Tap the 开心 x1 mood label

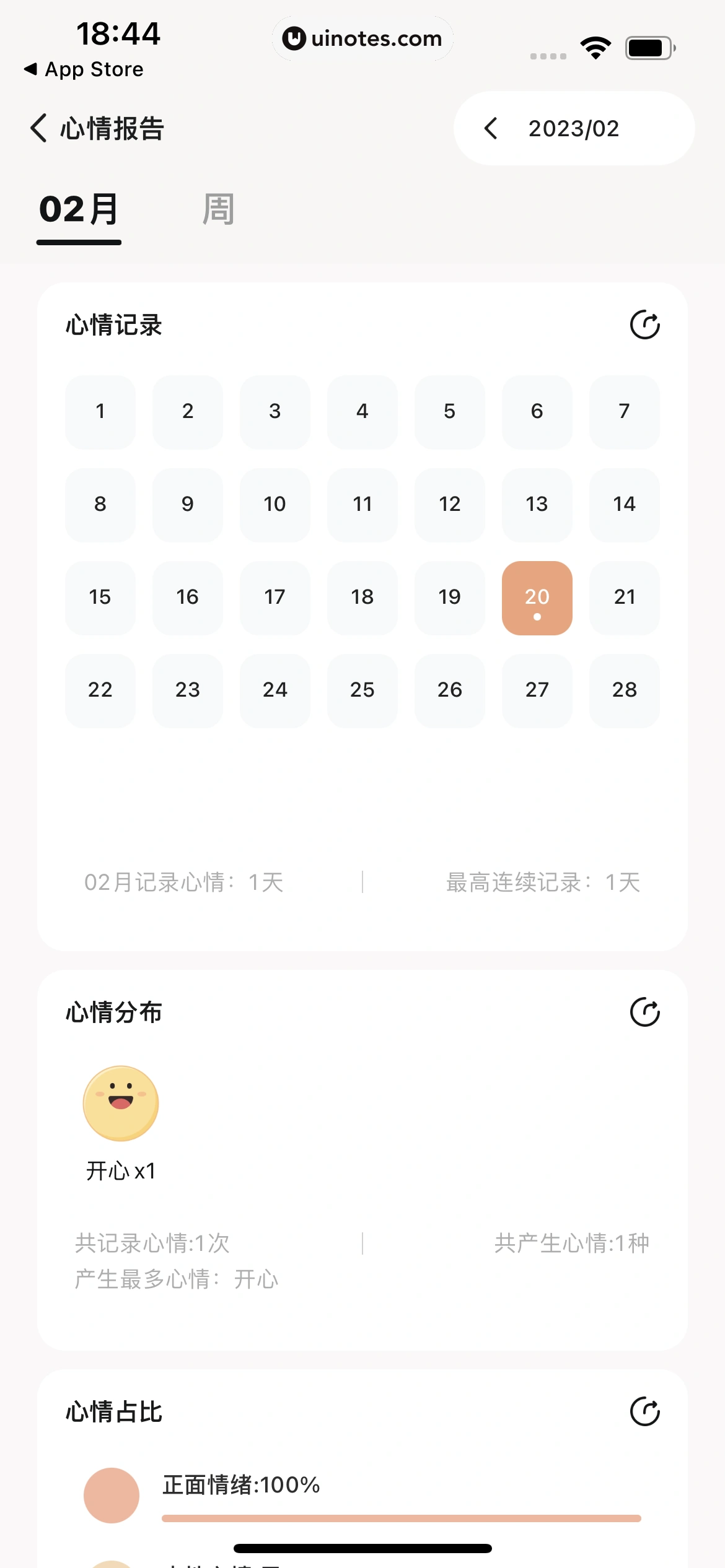coord(121,1169)
